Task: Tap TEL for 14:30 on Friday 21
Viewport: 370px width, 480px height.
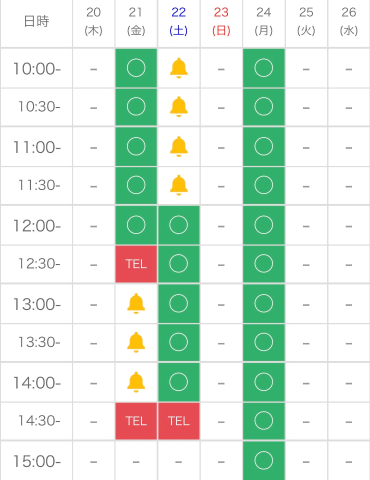Action: click(136, 421)
